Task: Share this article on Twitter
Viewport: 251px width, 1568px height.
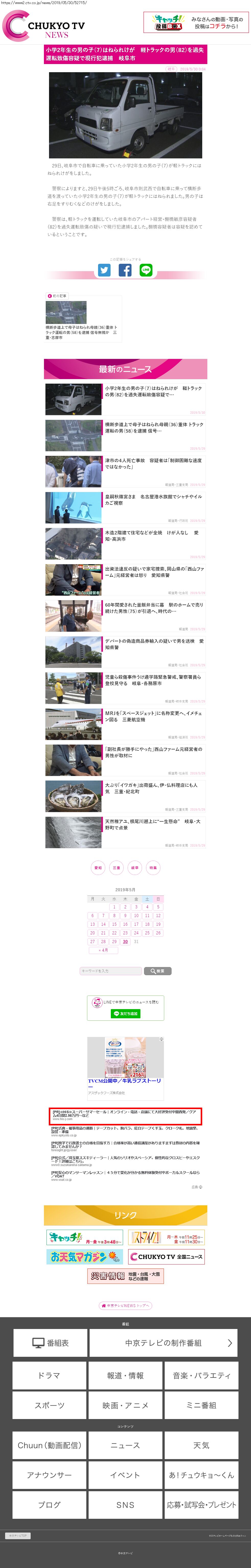Action: point(104,270)
